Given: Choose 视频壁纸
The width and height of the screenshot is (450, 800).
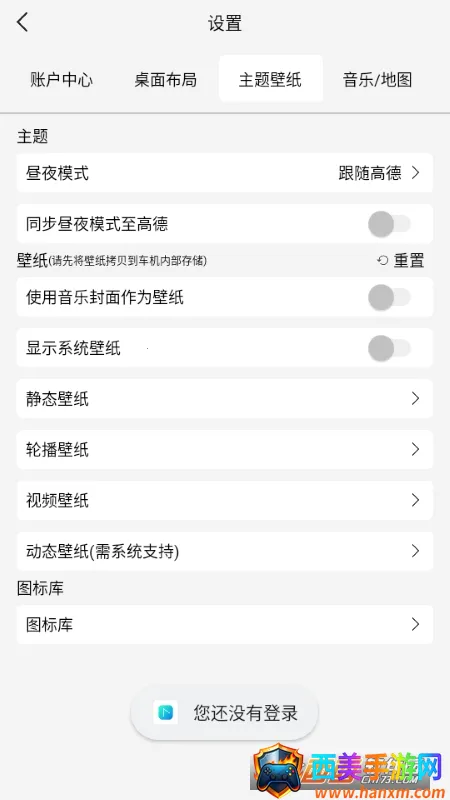Looking at the screenshot, I should [224, 500].
